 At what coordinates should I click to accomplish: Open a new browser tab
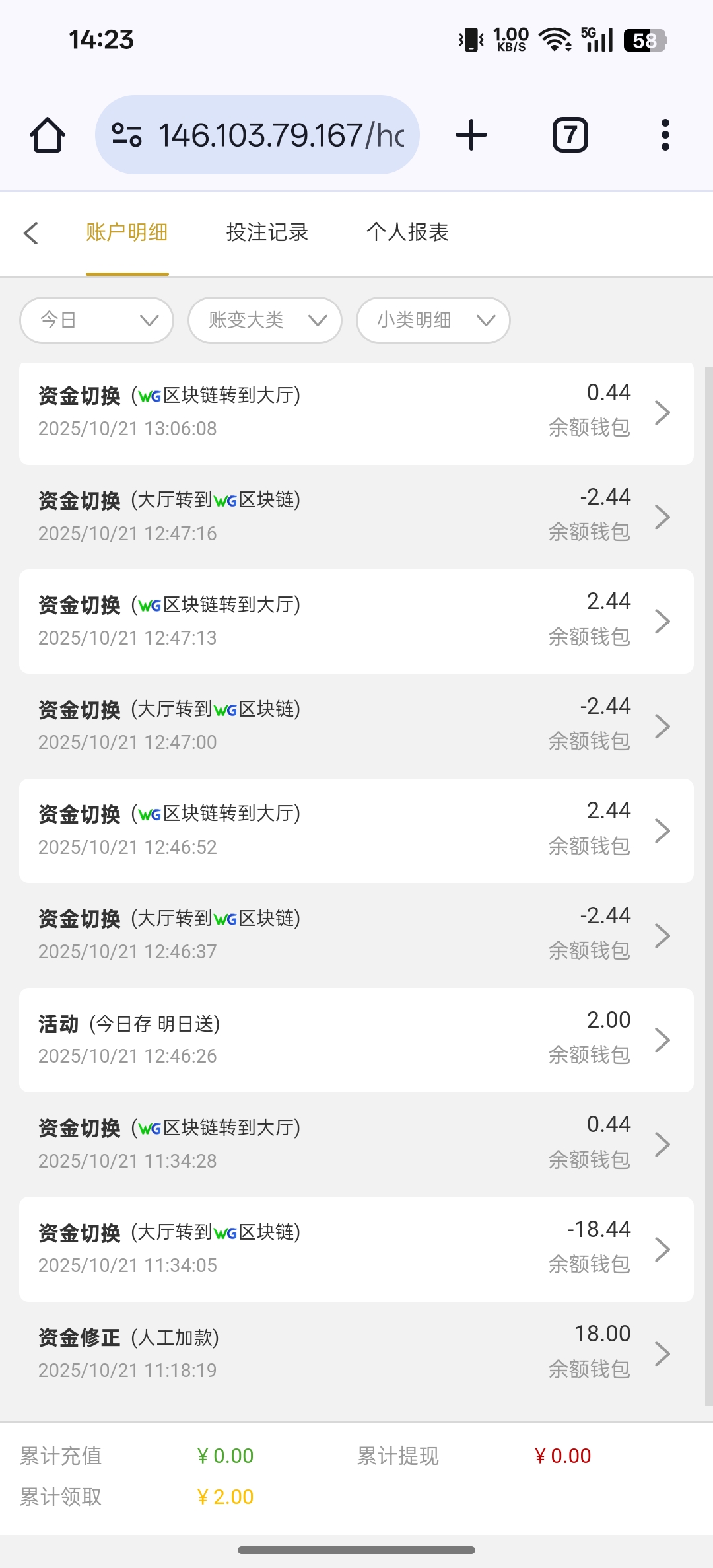click(x=471, y=135)
